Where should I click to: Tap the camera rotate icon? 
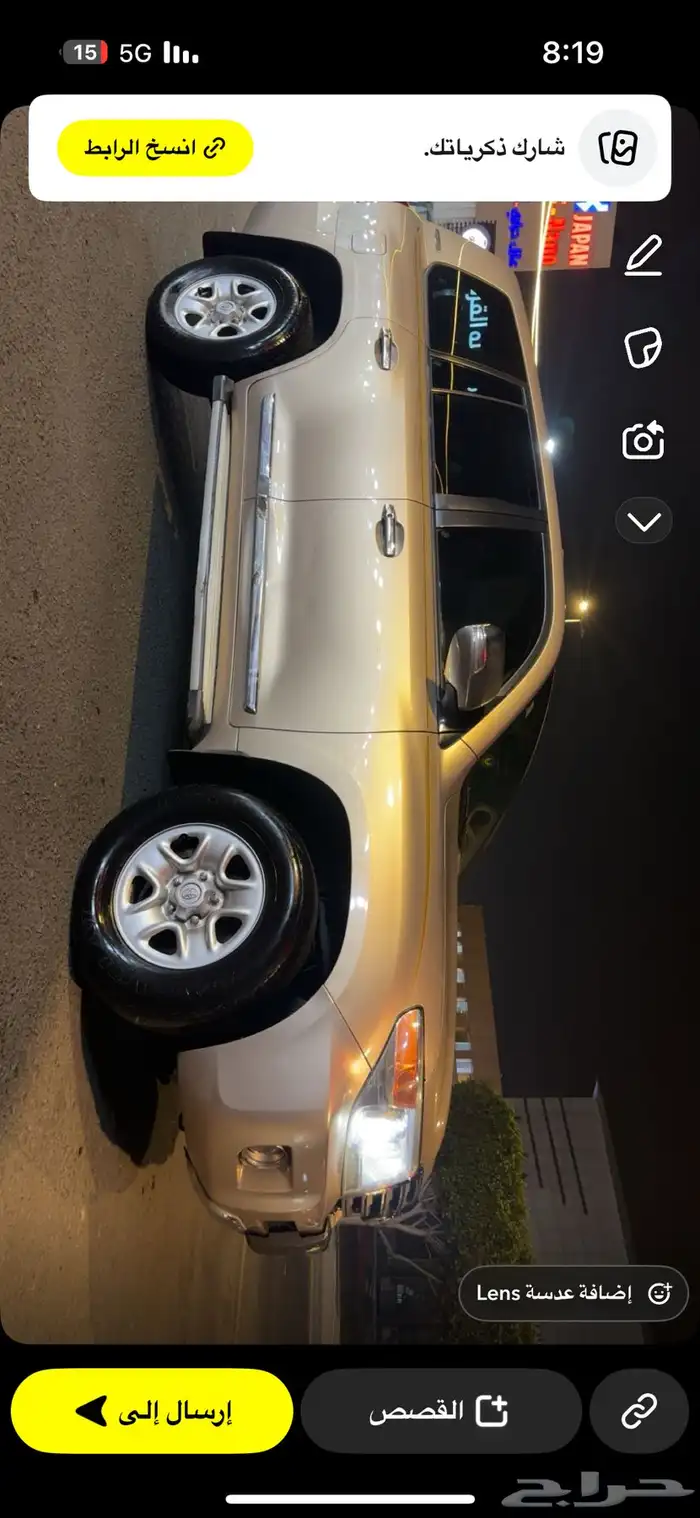coord(643,440)
